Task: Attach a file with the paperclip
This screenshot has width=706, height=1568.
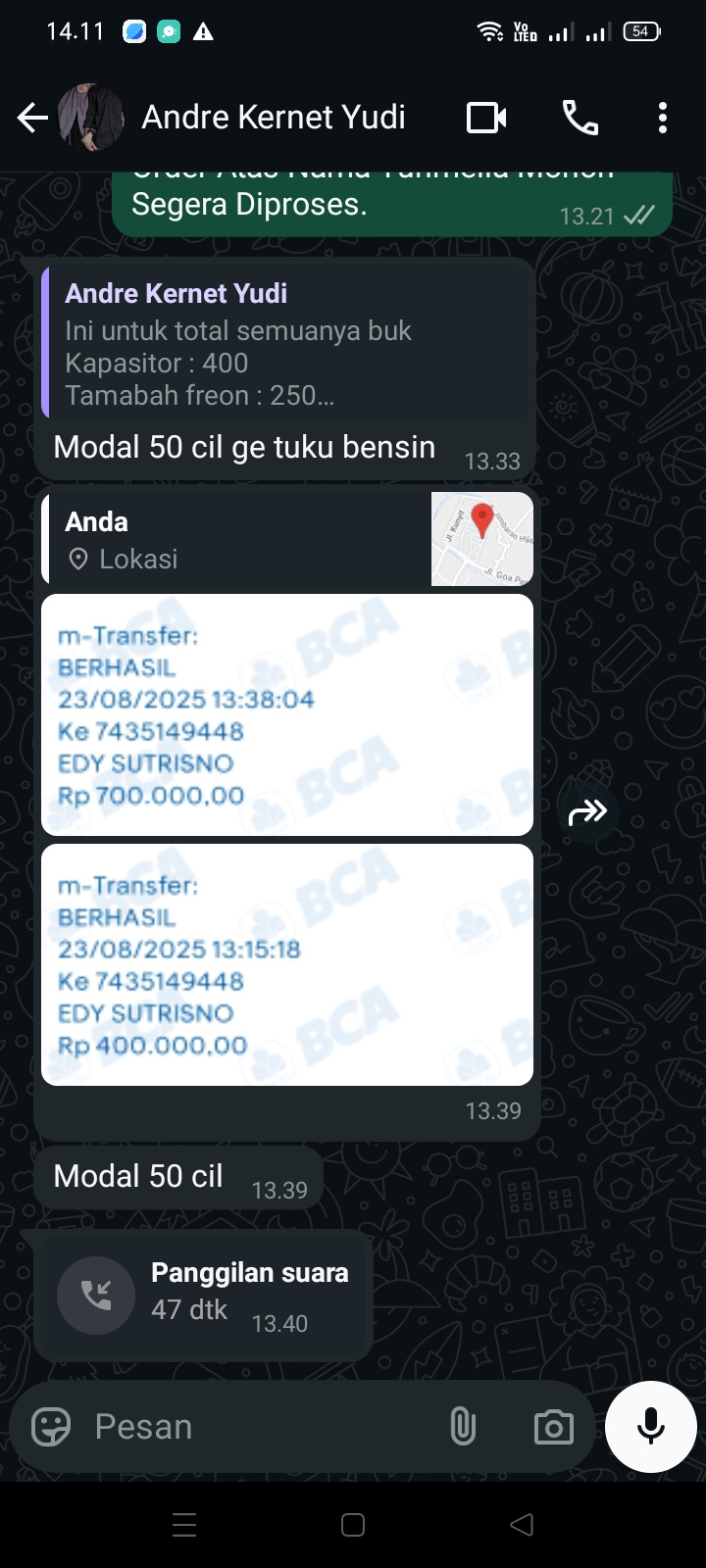Action: [463, 1427]
